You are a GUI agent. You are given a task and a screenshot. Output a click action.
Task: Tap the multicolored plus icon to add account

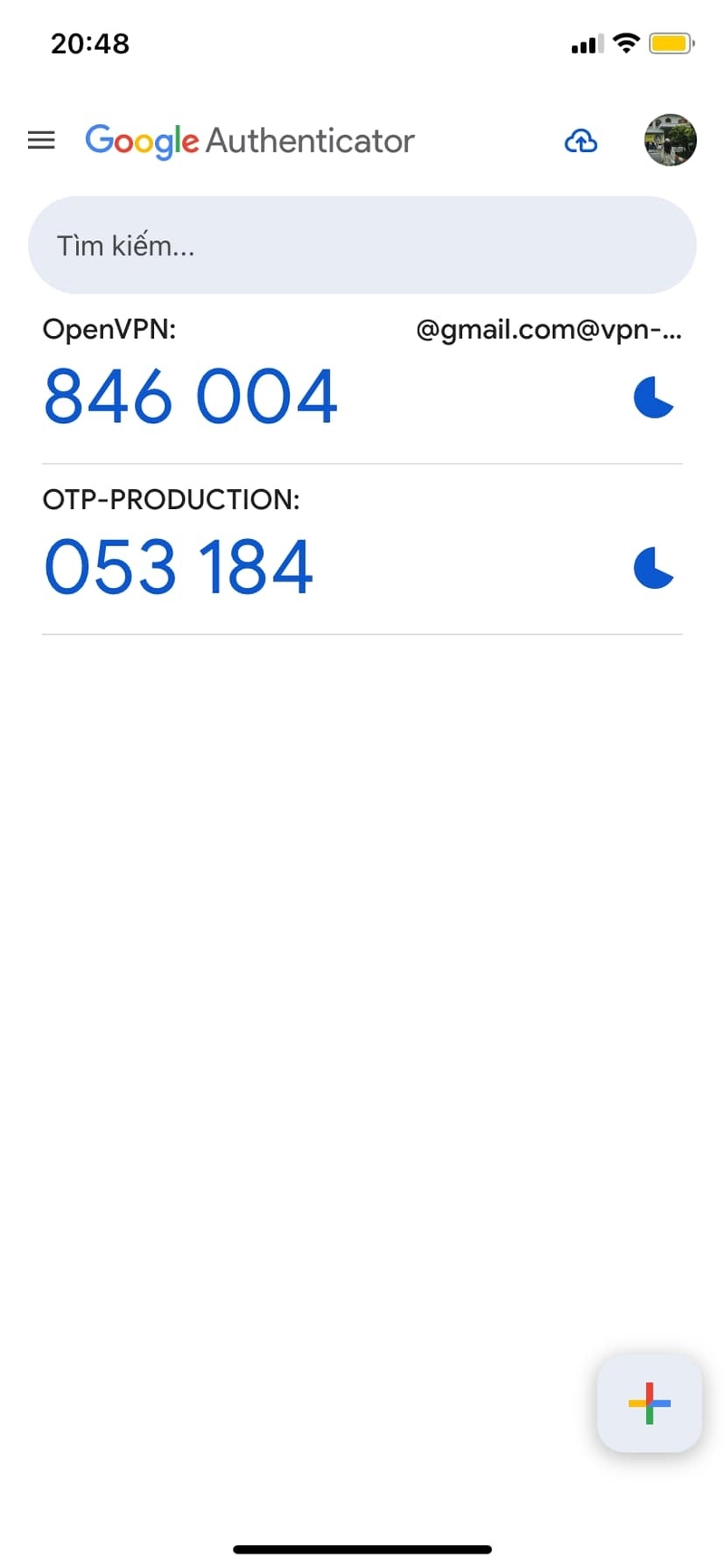648,1404
